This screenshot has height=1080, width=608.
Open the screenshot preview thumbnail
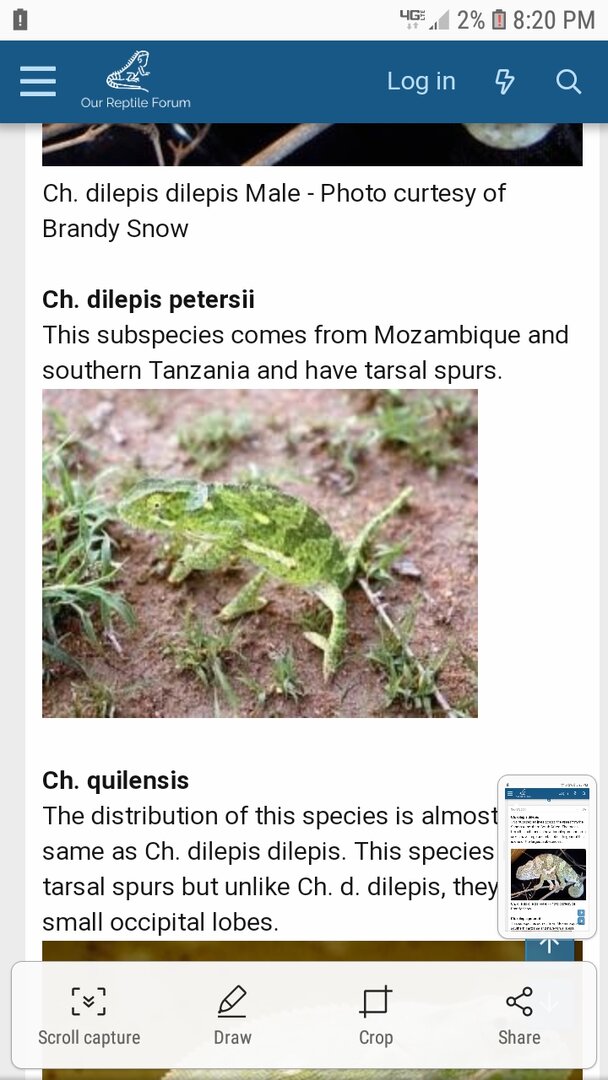547,856
